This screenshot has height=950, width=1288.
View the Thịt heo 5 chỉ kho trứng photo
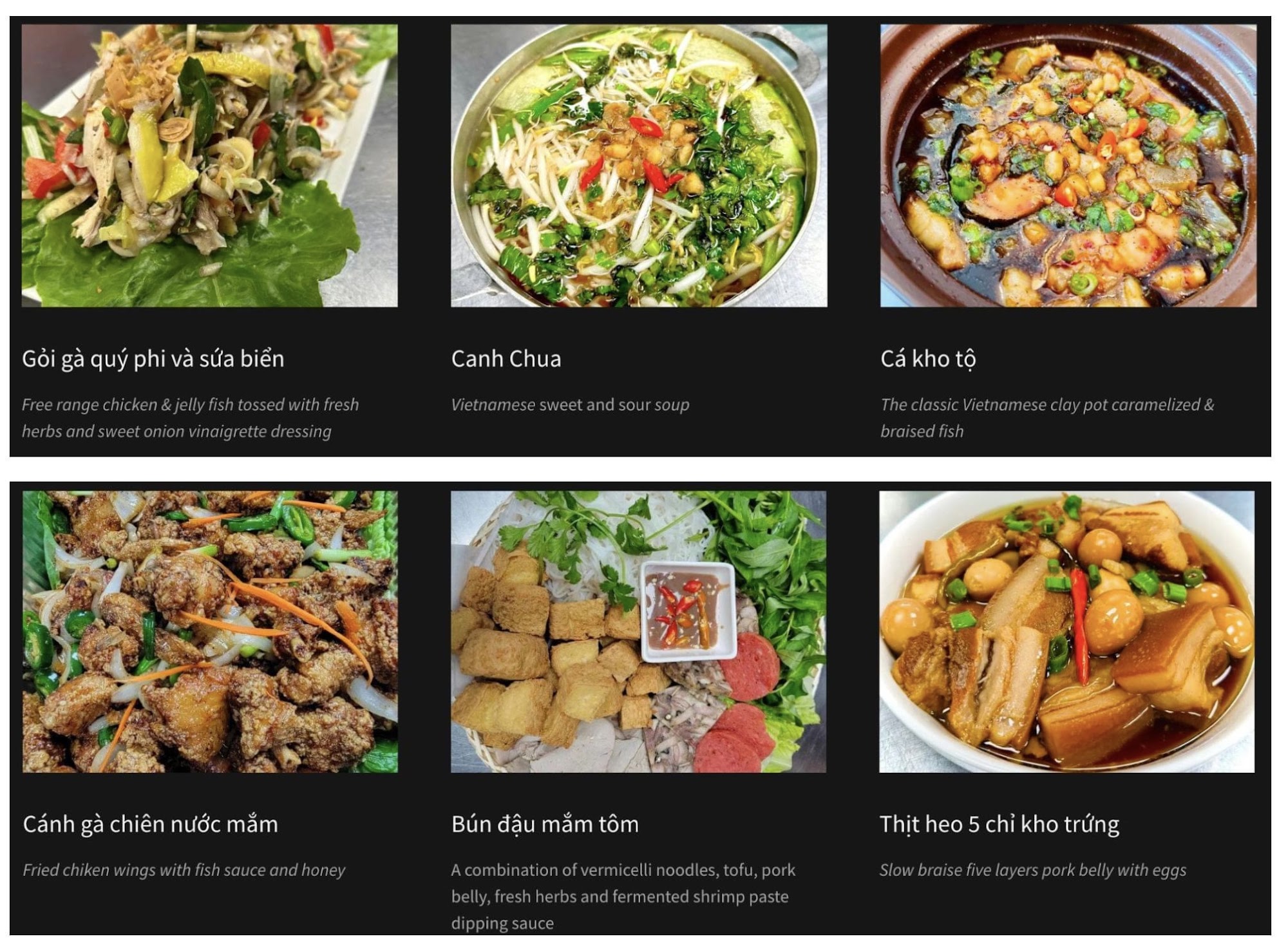[1066, 631]
